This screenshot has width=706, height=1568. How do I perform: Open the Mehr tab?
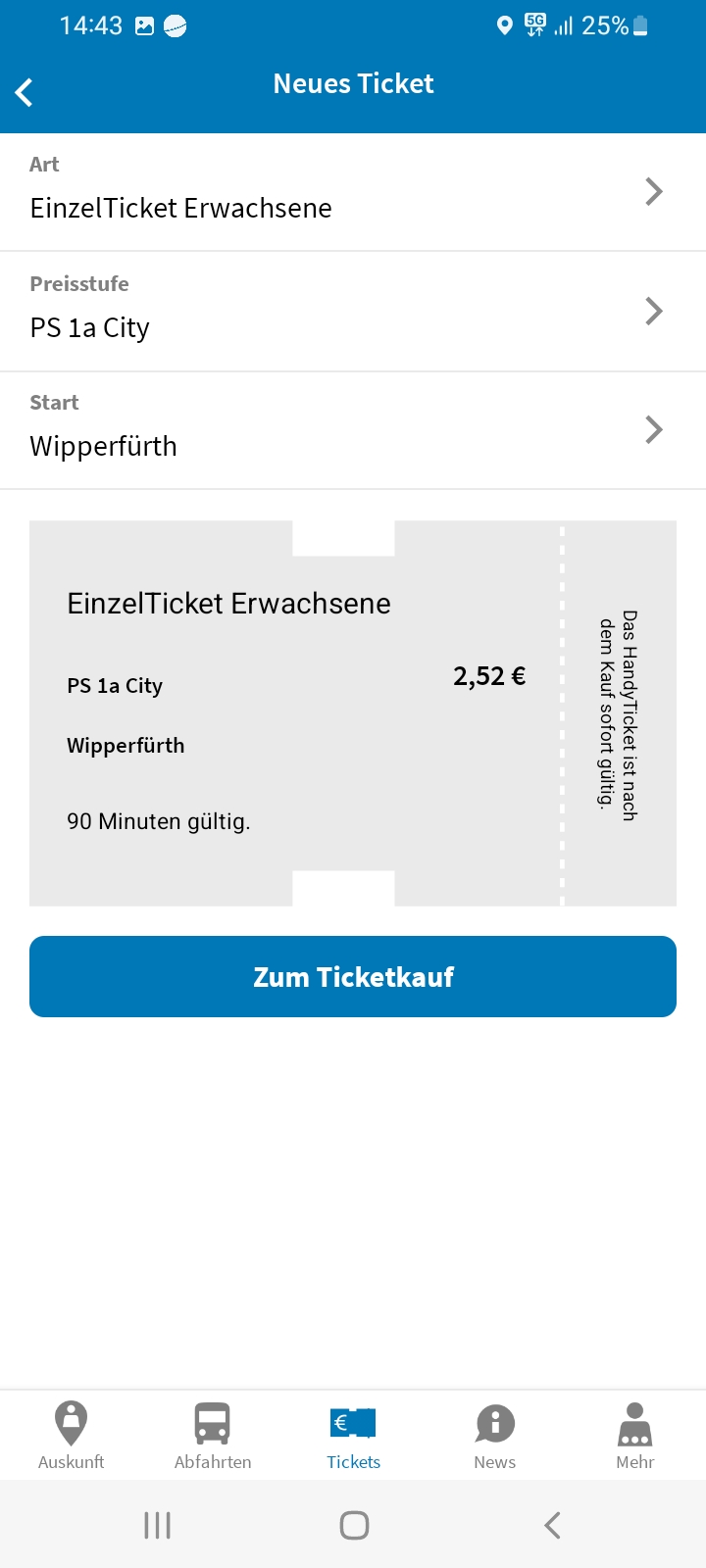coord(634,1435)
